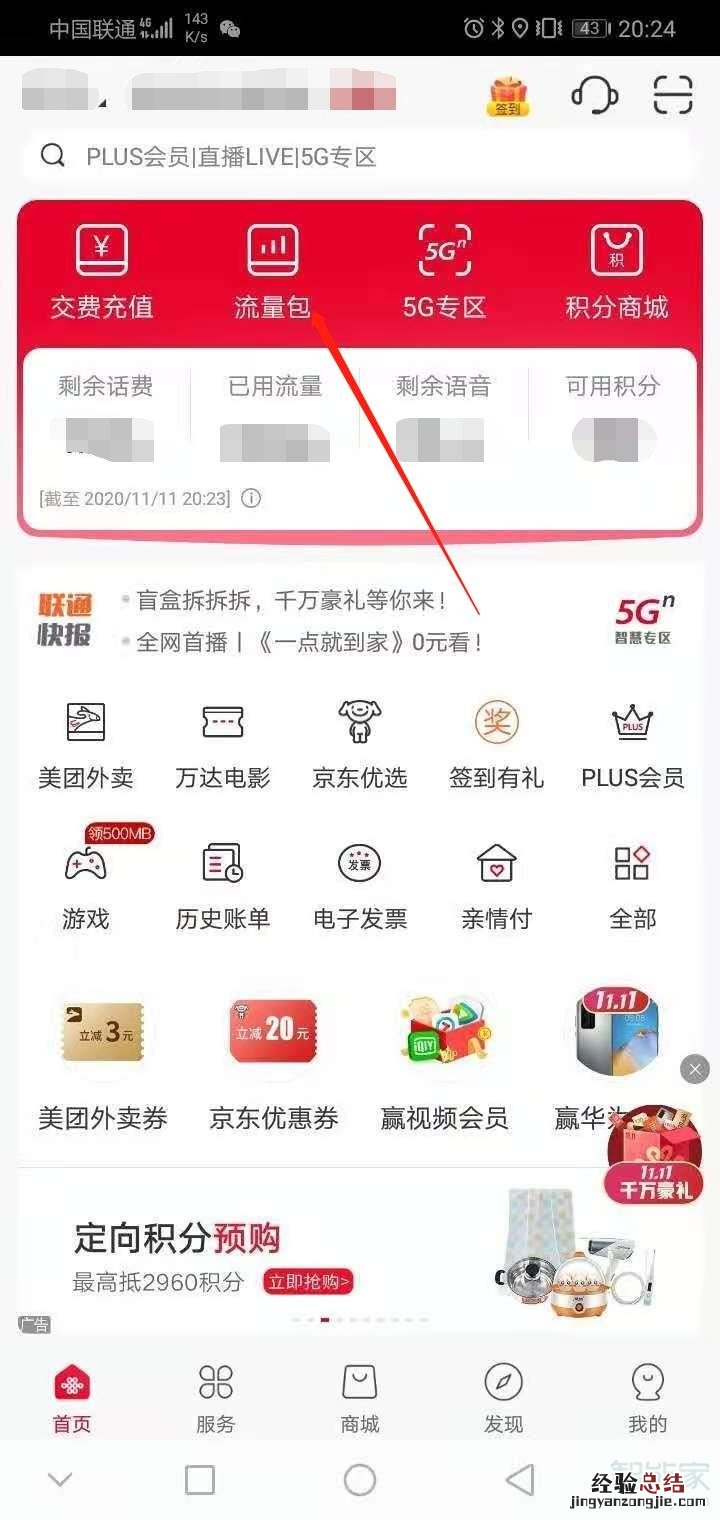The image size is (720, 1520).
Task: Tap the 立即抢购 button
Action: click(309, 1281)
